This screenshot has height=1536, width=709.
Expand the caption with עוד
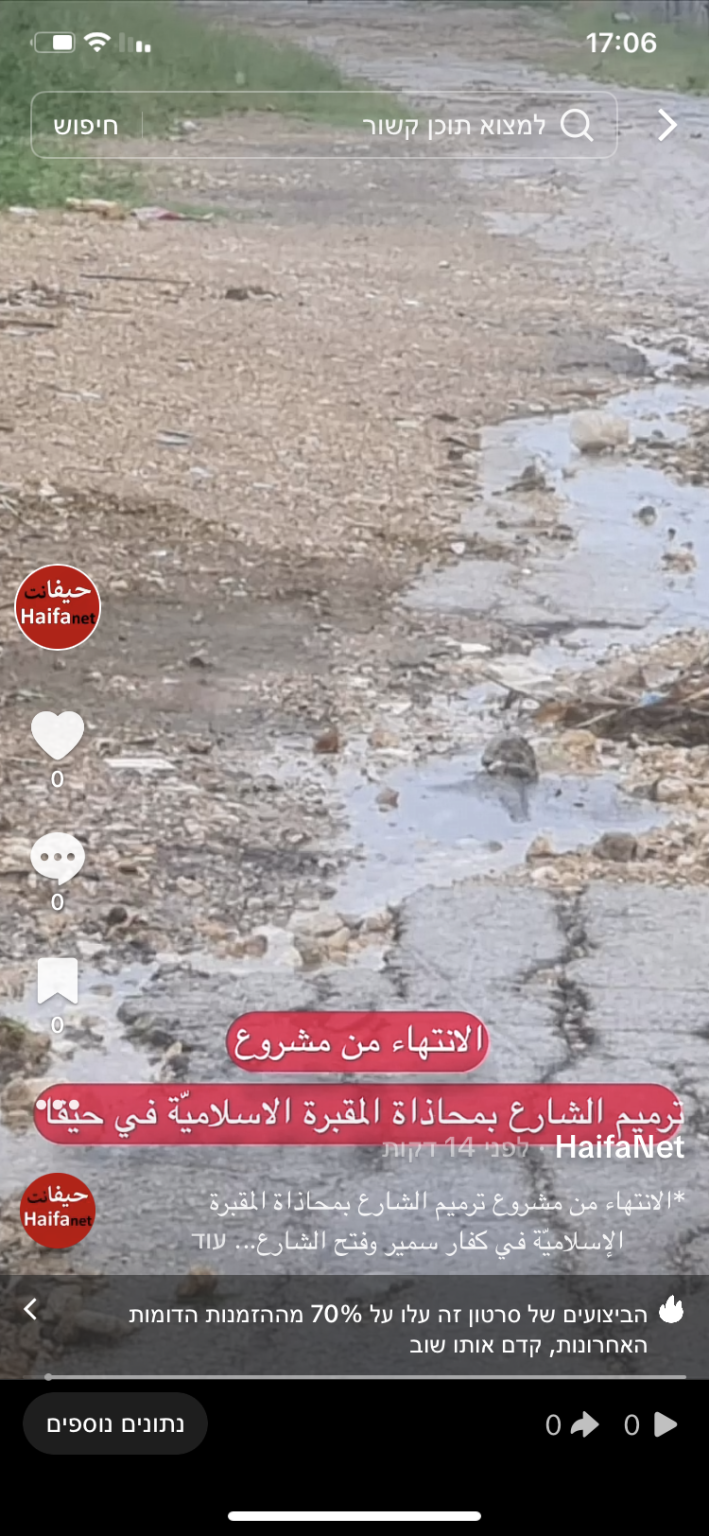coord(208,1242)
